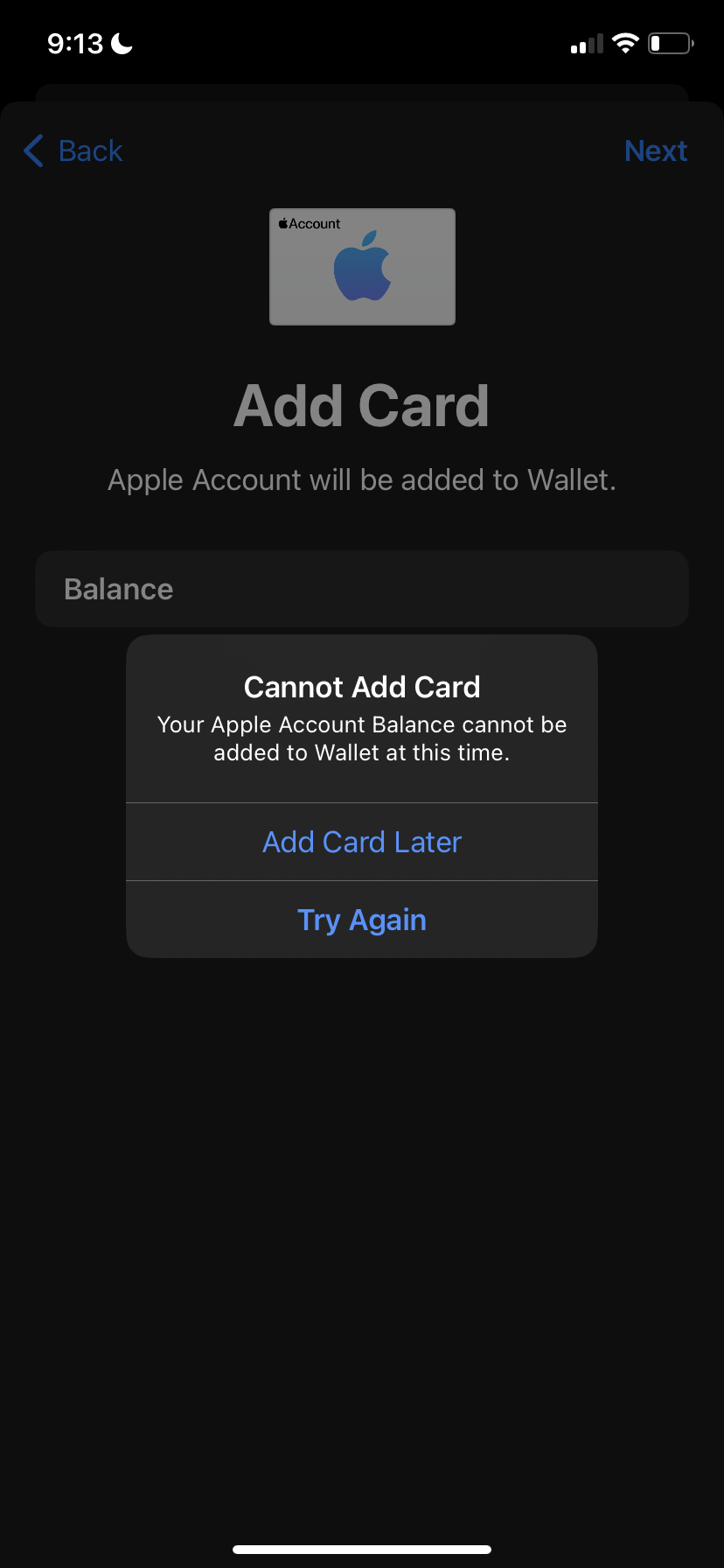Choose Add Card Later
The image size is (724, 1568).
(x=362, y=842)
